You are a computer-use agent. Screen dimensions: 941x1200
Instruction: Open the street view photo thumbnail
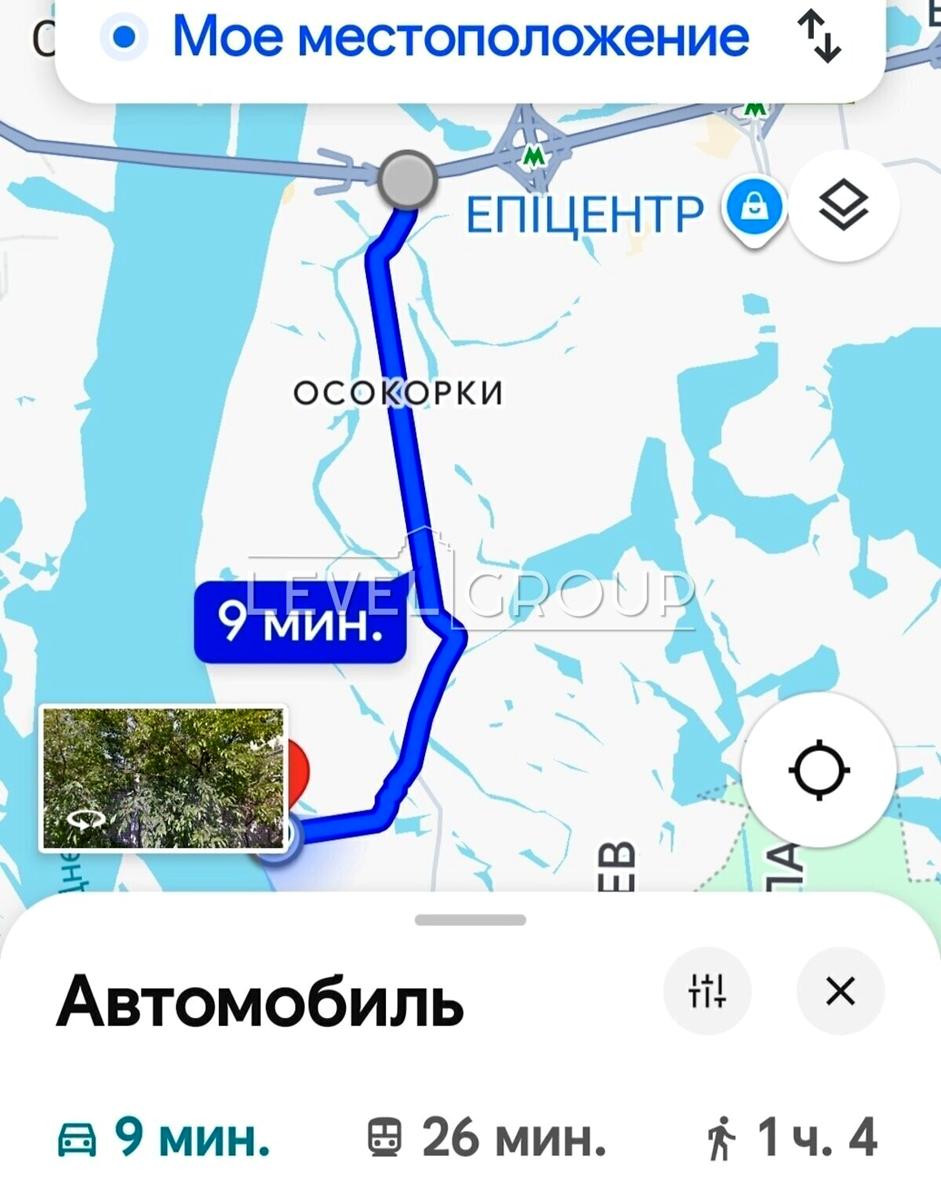pos(163,778)
